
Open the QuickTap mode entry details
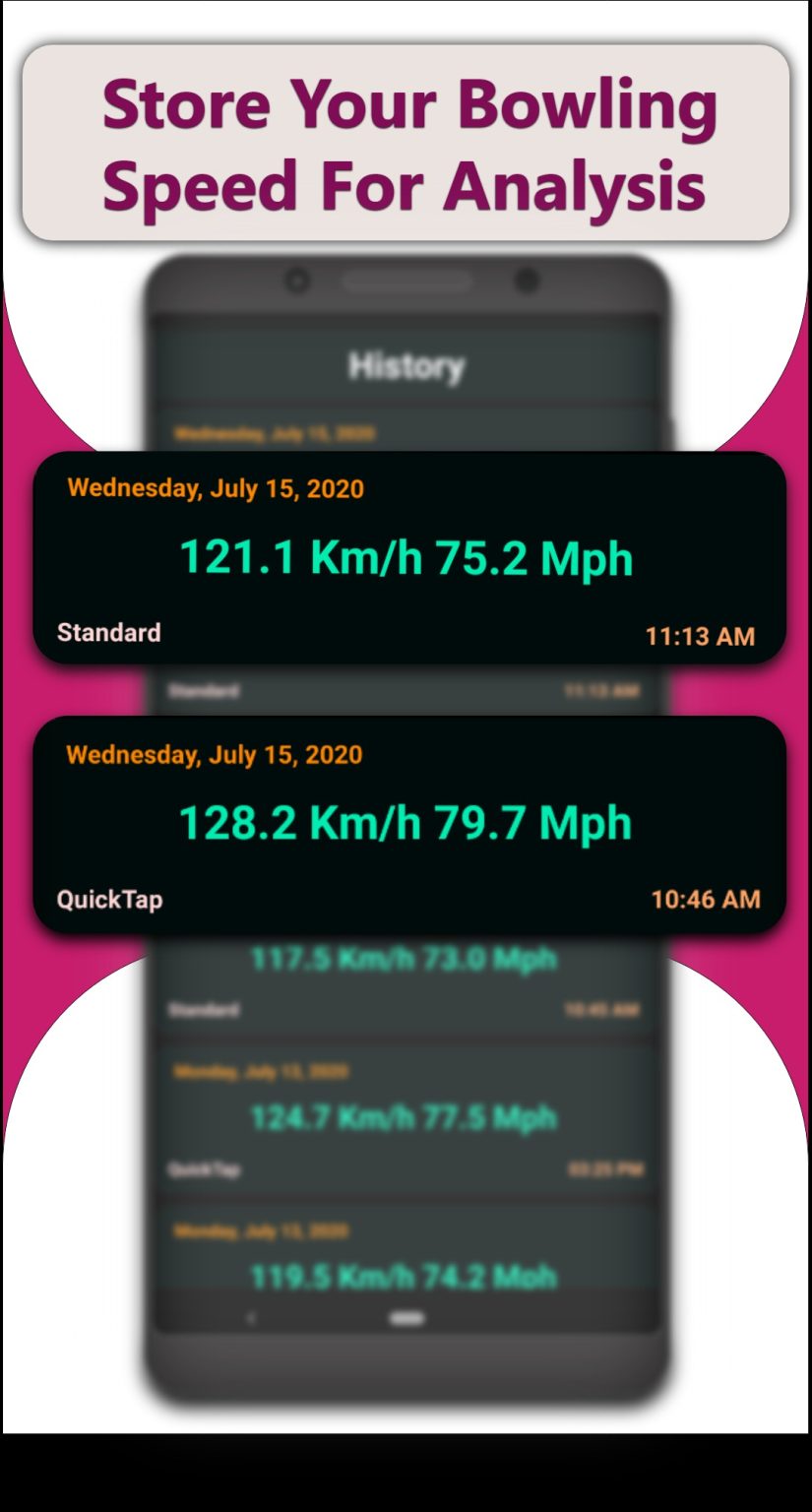pyautogui.click(x=108, y=899)
